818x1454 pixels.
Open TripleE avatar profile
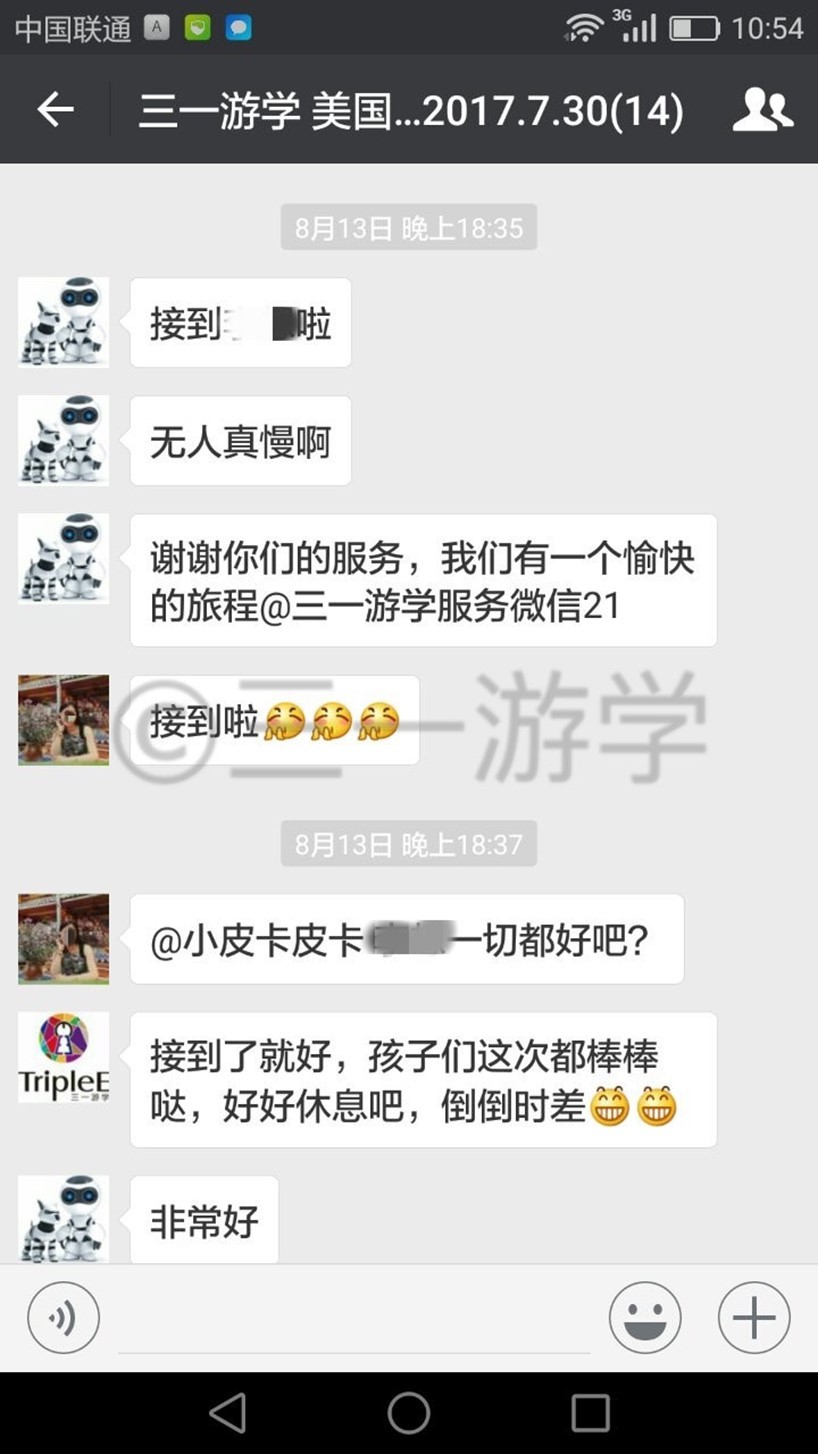pos(64,1057)
